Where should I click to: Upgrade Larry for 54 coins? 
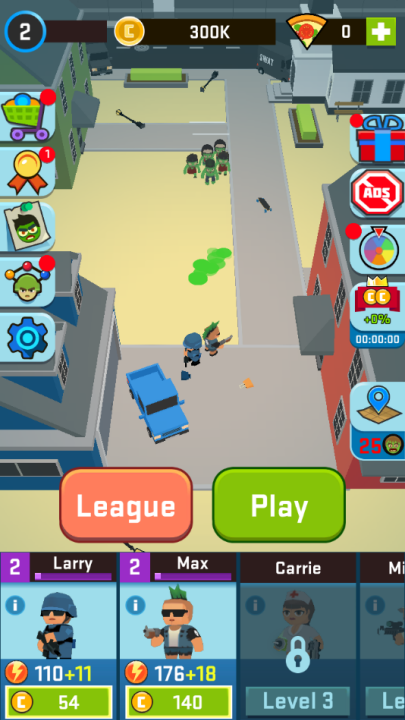pyautogui.click(x=58, y=703)
